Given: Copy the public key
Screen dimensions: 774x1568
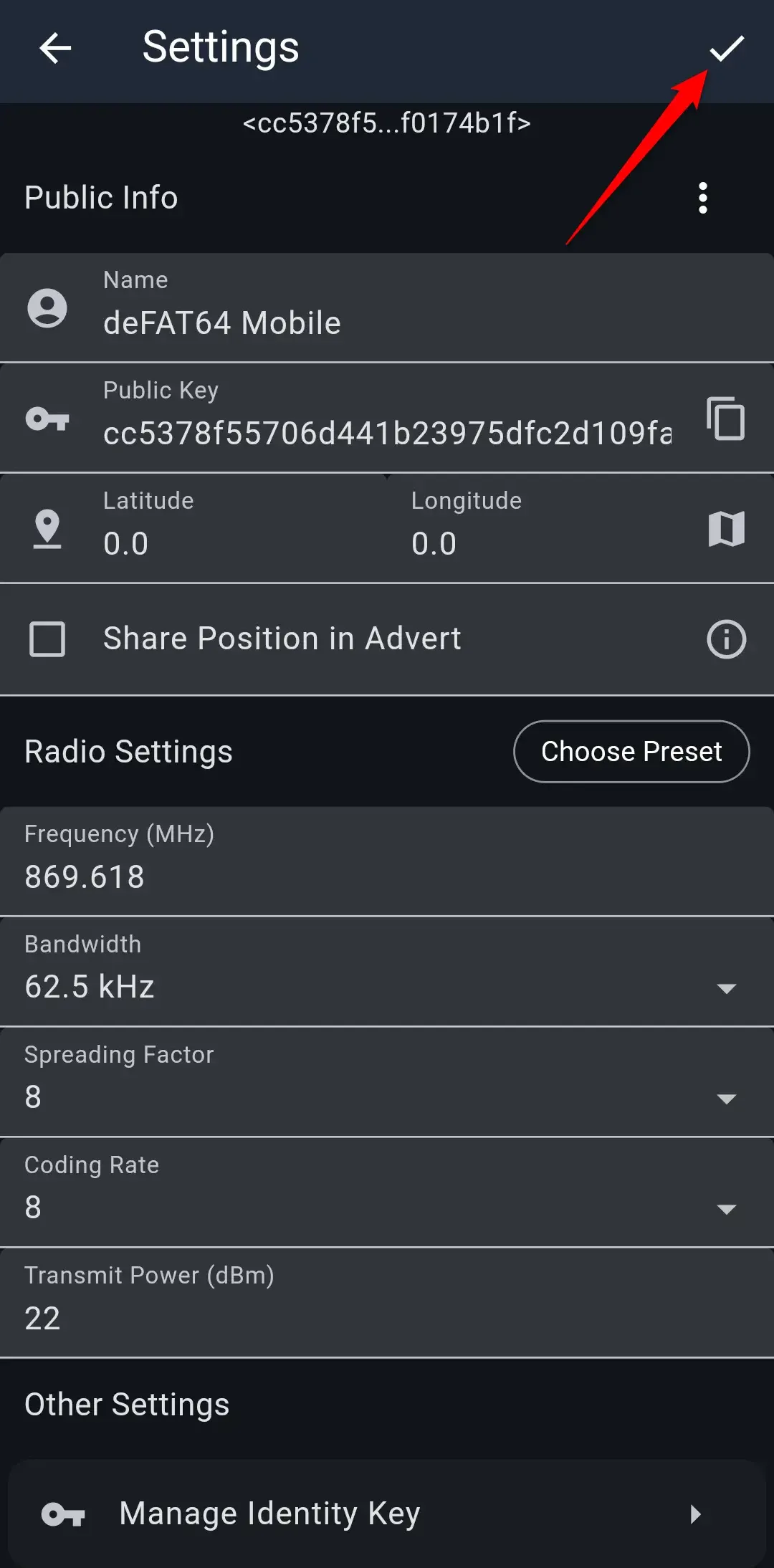Looking at the screenshot, I should (x=726, y=419).
